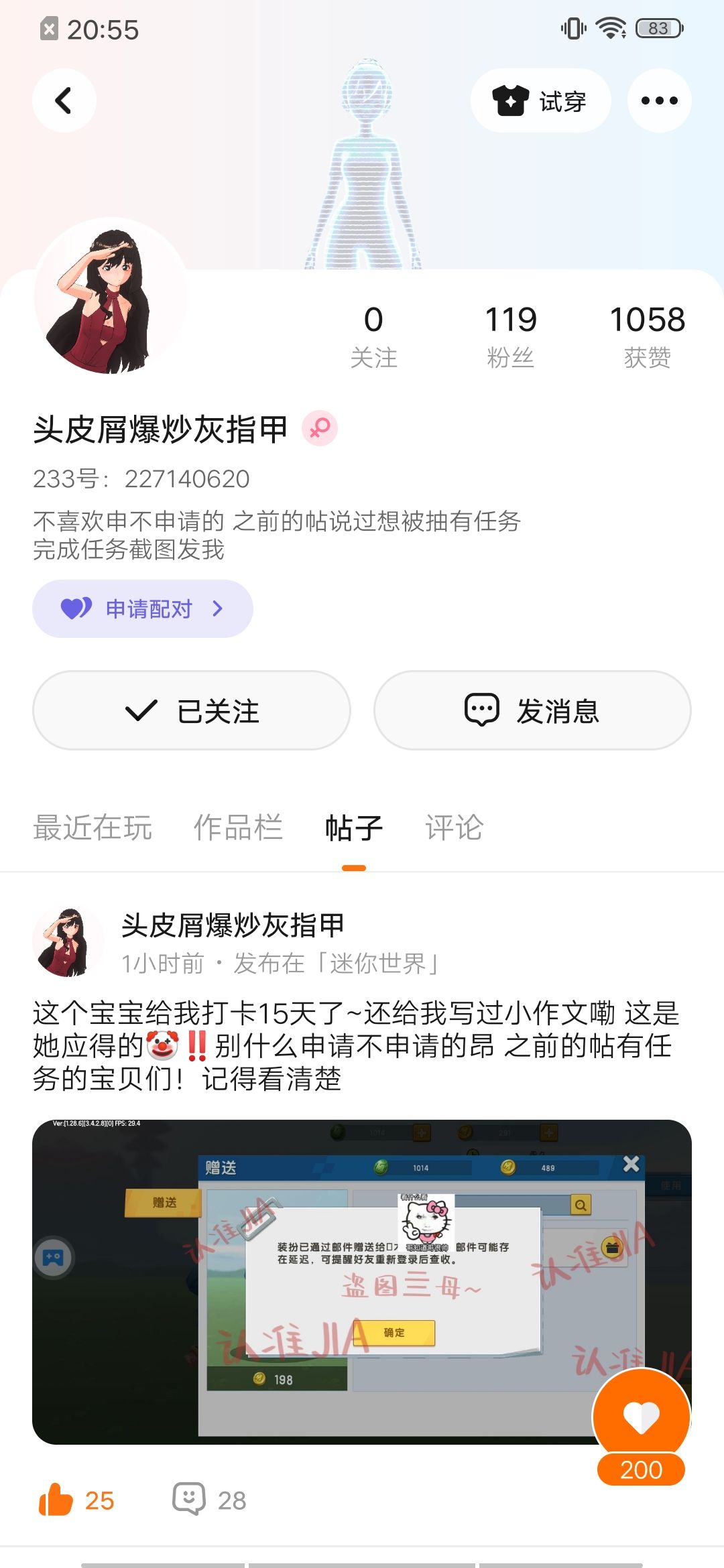Unfollow via the 已关注 button
The image size is (724, 1568).
pyautogui.click(x=192, y=710)
